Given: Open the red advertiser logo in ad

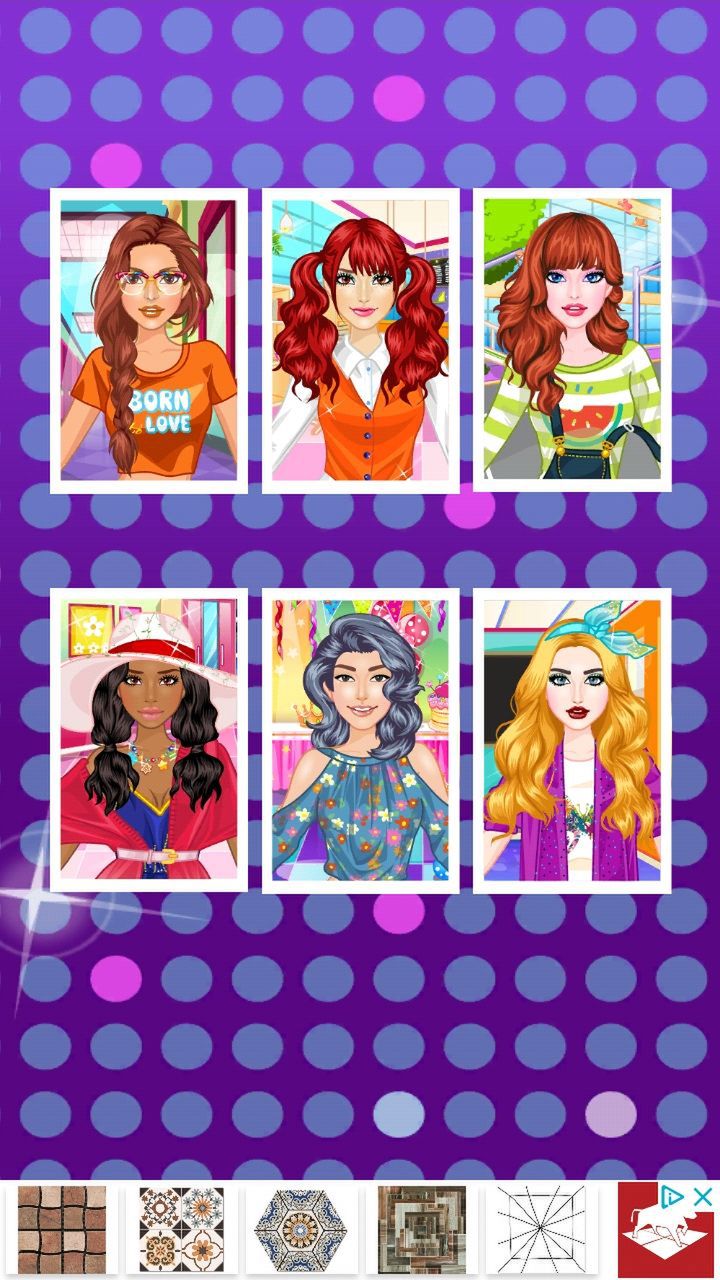Looking at the screenshot, I should pos(665,1232).
